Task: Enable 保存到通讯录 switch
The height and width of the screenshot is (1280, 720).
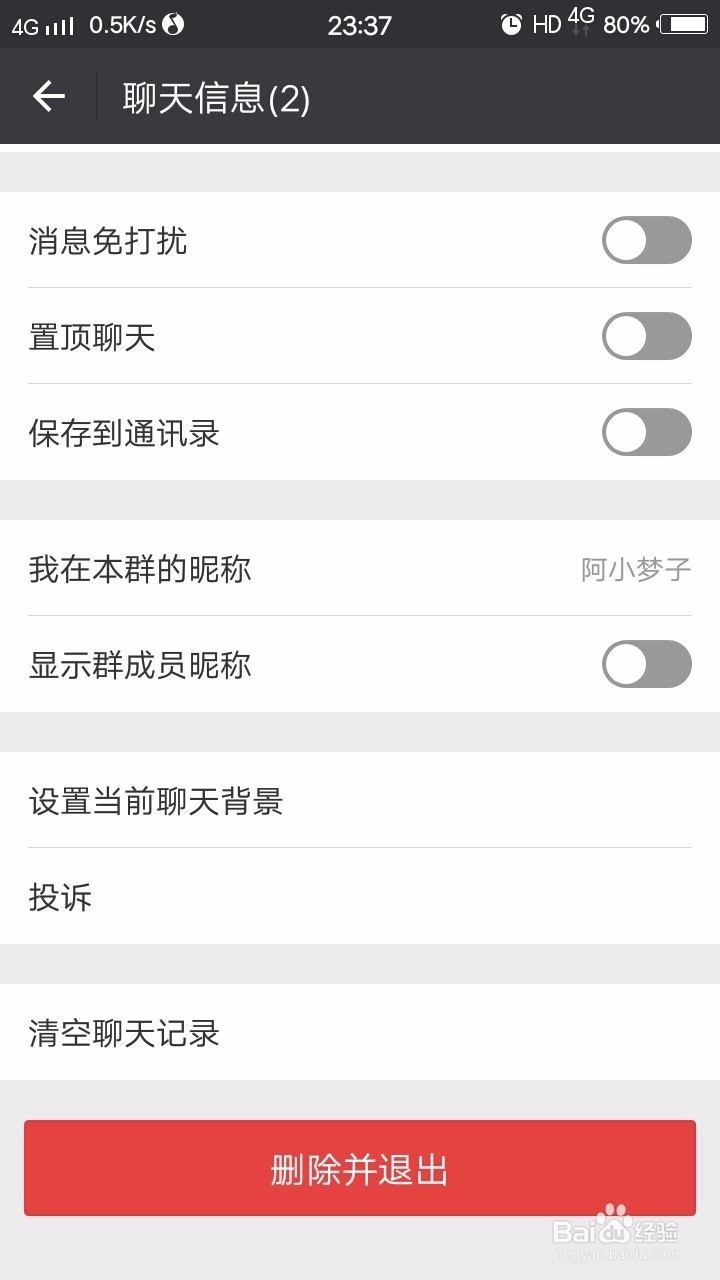Action: (646, 433)
